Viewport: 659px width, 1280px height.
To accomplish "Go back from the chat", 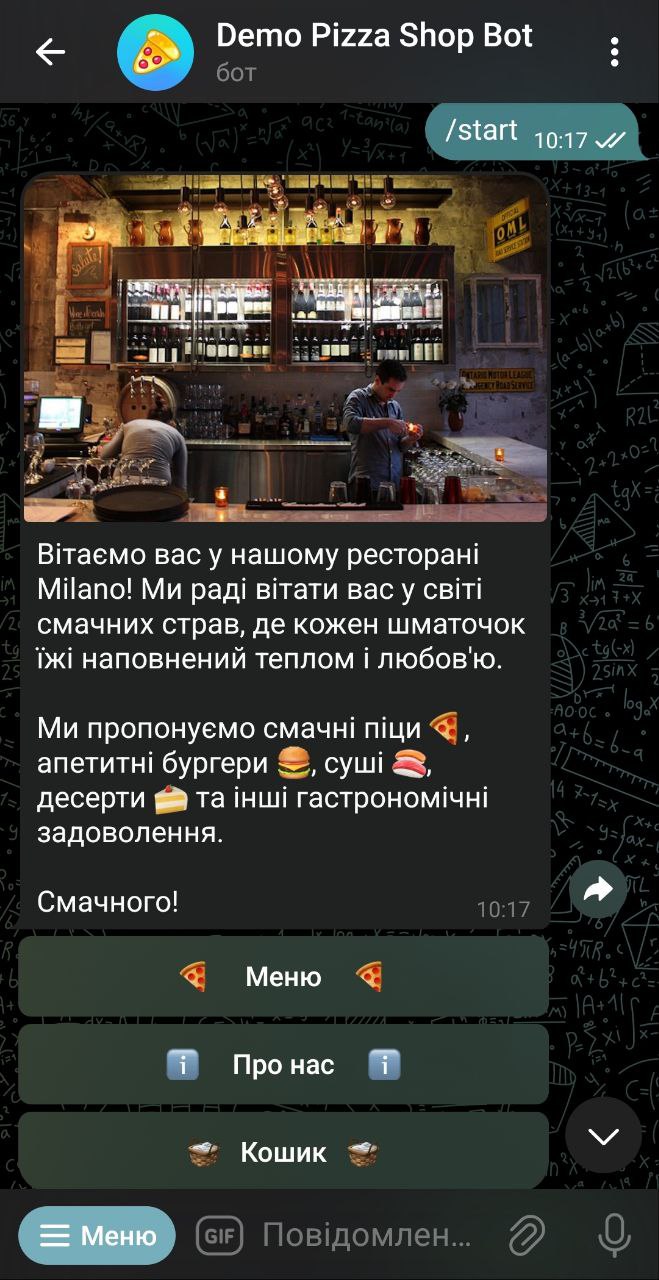I will (x=49, y=52).
